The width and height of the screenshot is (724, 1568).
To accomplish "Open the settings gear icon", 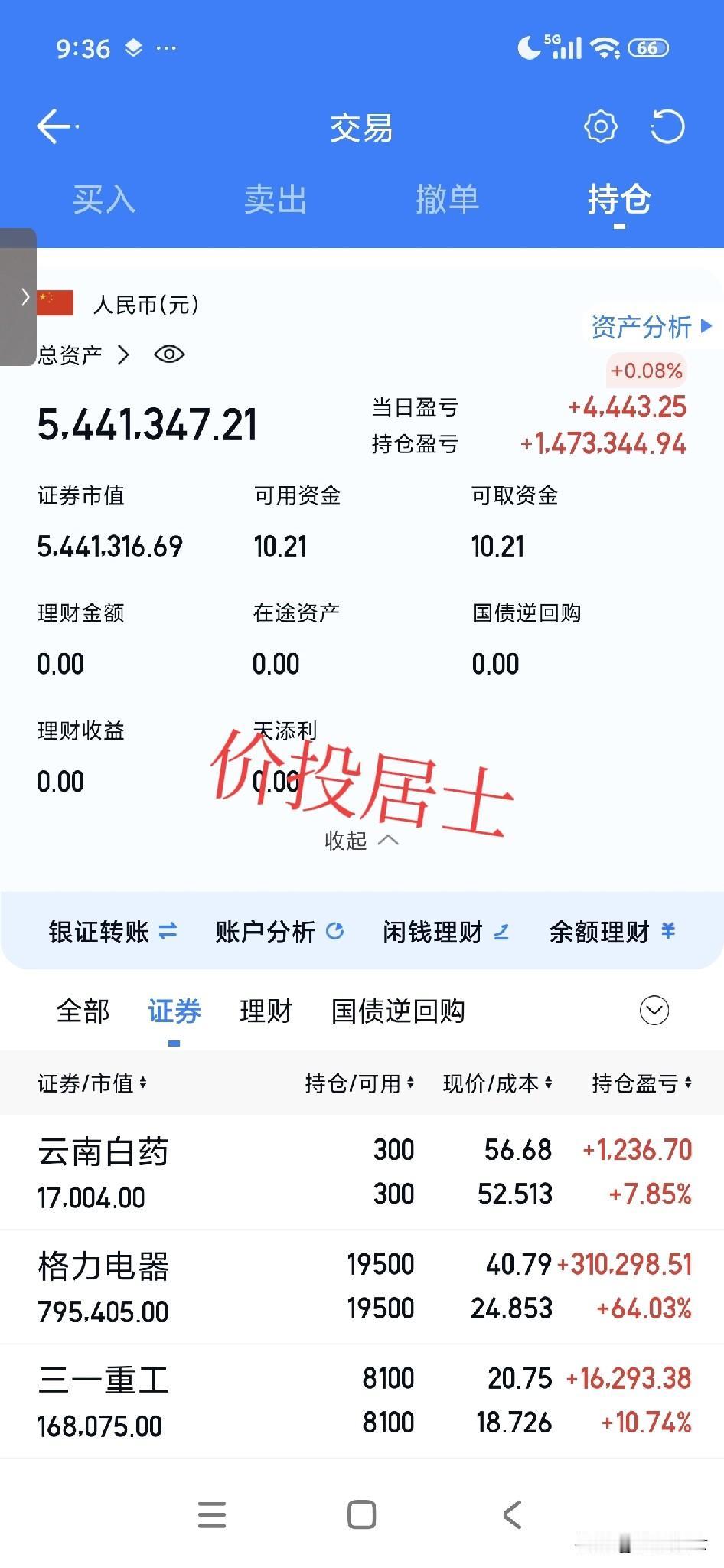I will pyautogui.click(x=601, y=126).
